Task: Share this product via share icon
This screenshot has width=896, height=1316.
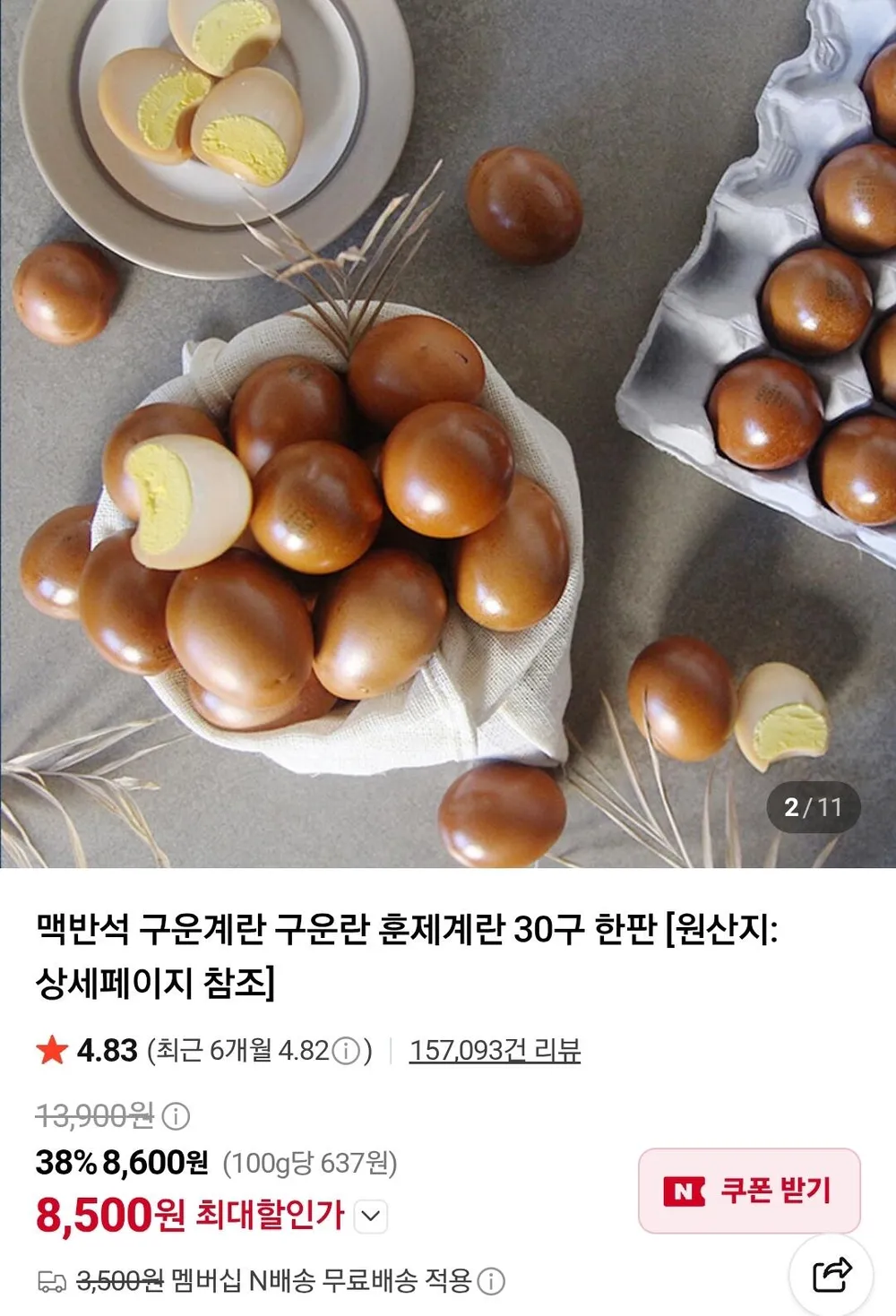Action: (x=831, y=1275)
